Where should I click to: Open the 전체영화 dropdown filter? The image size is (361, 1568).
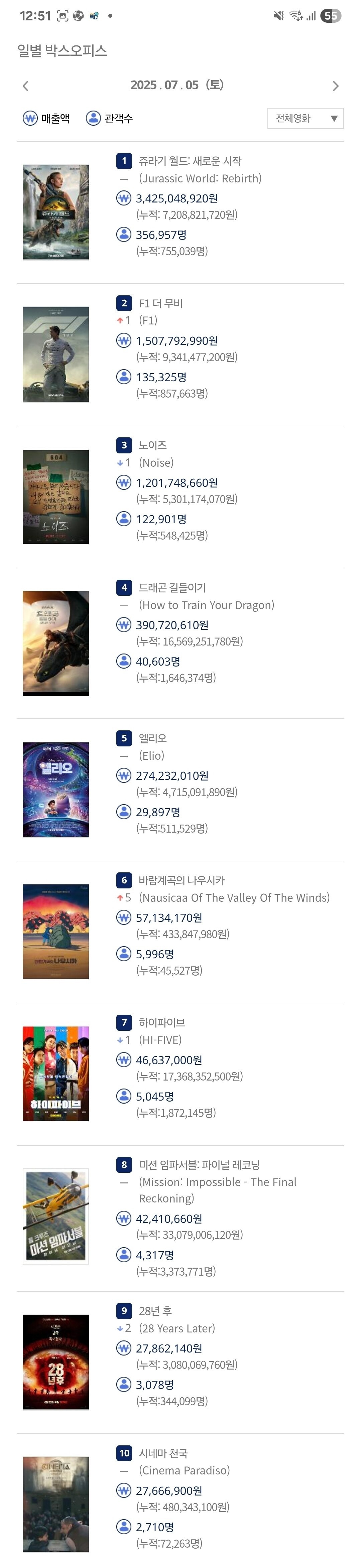coord(305,118)
